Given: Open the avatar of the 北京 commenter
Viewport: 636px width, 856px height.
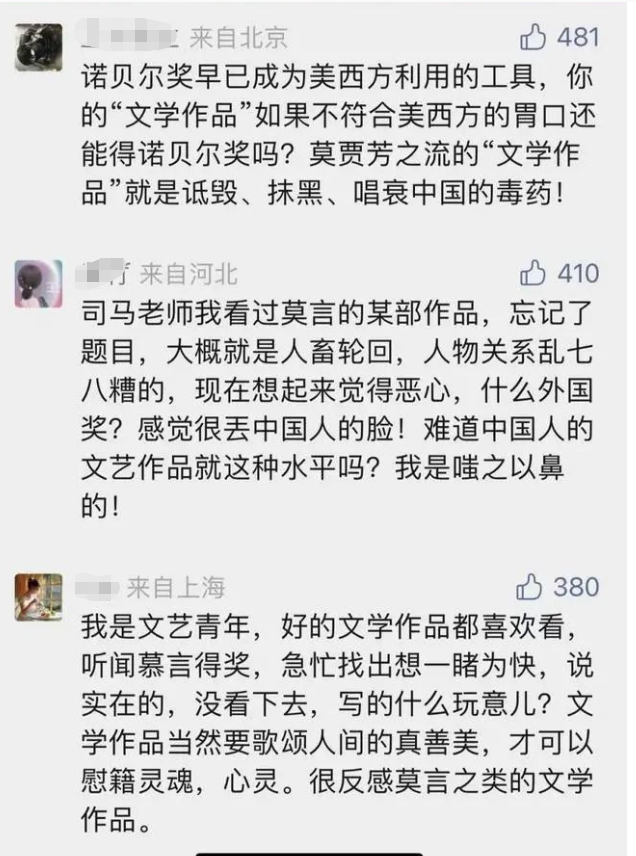Looking at the screenshot, I should tap(38, 47).
